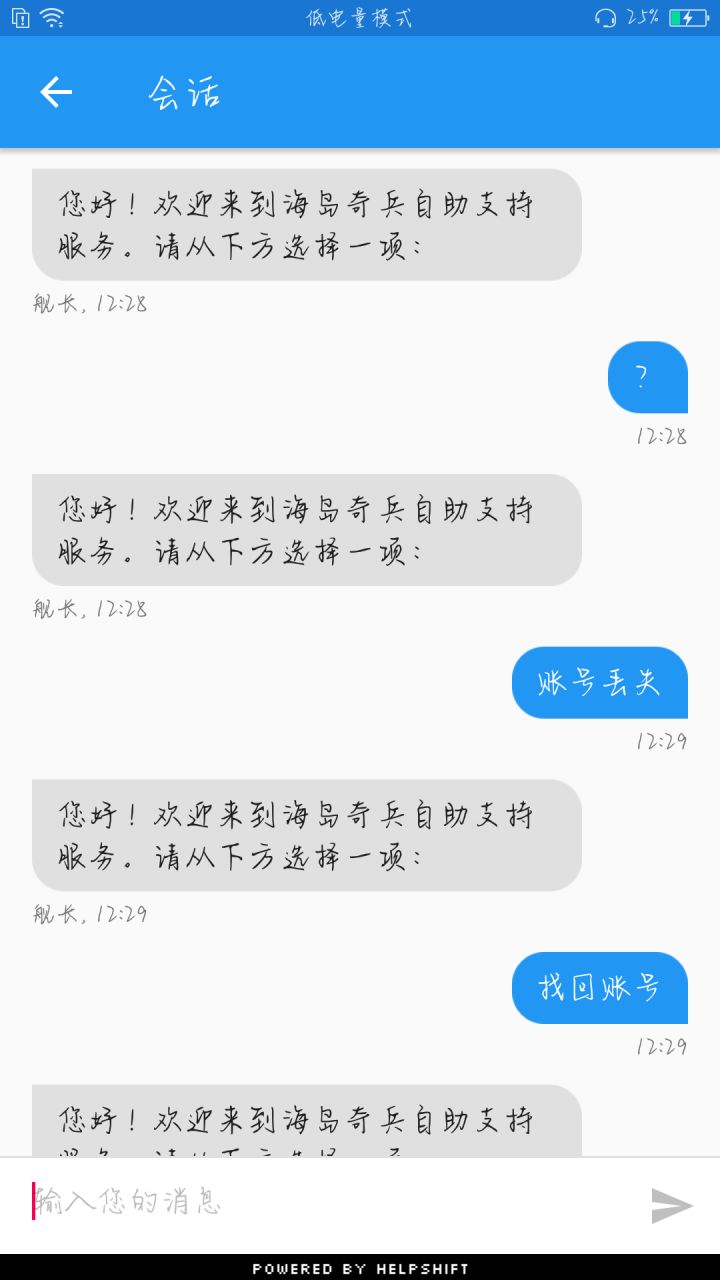
Task: Open the 会话 title header
Action: (183, 91)
